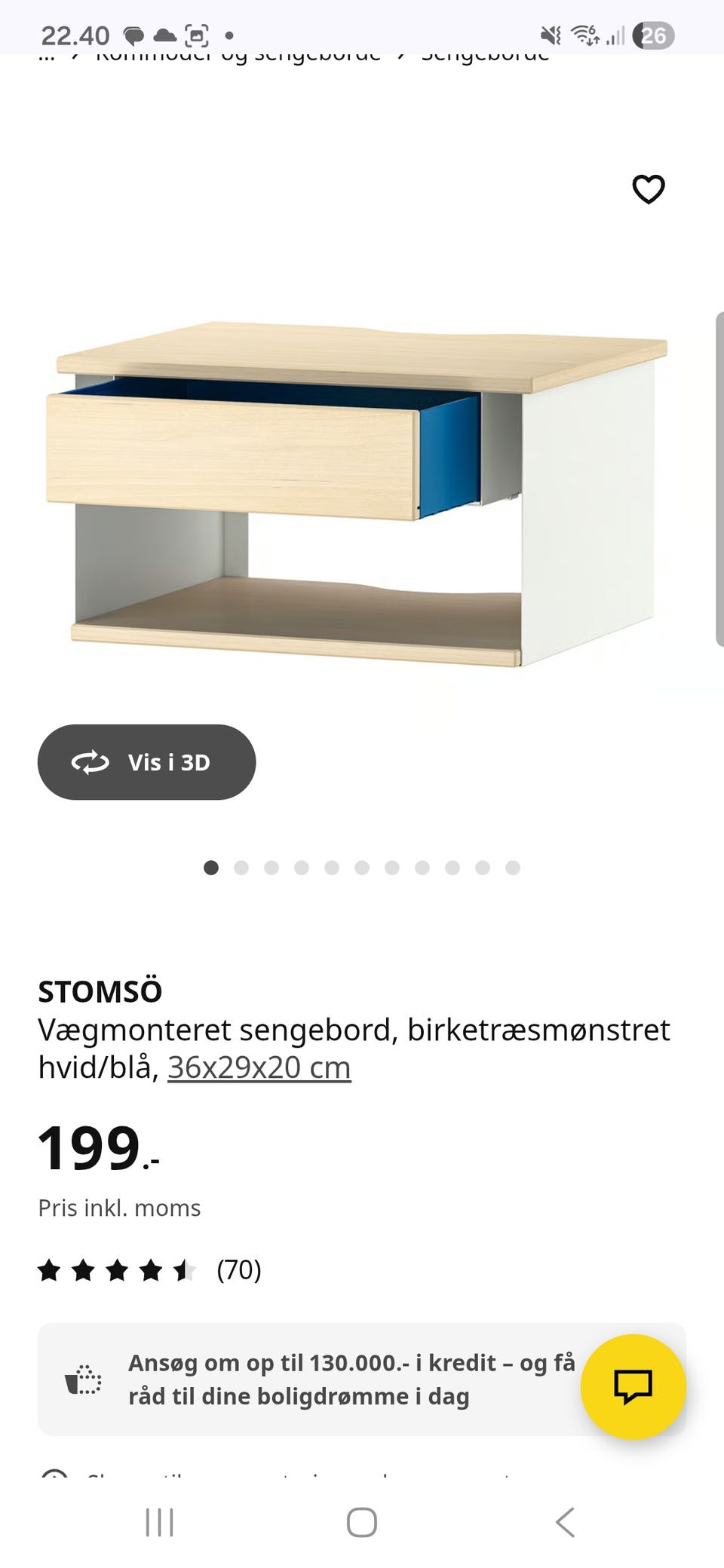Select the first carousel dot
This screenshot has height=1568, width=724.
coord(212,868)
